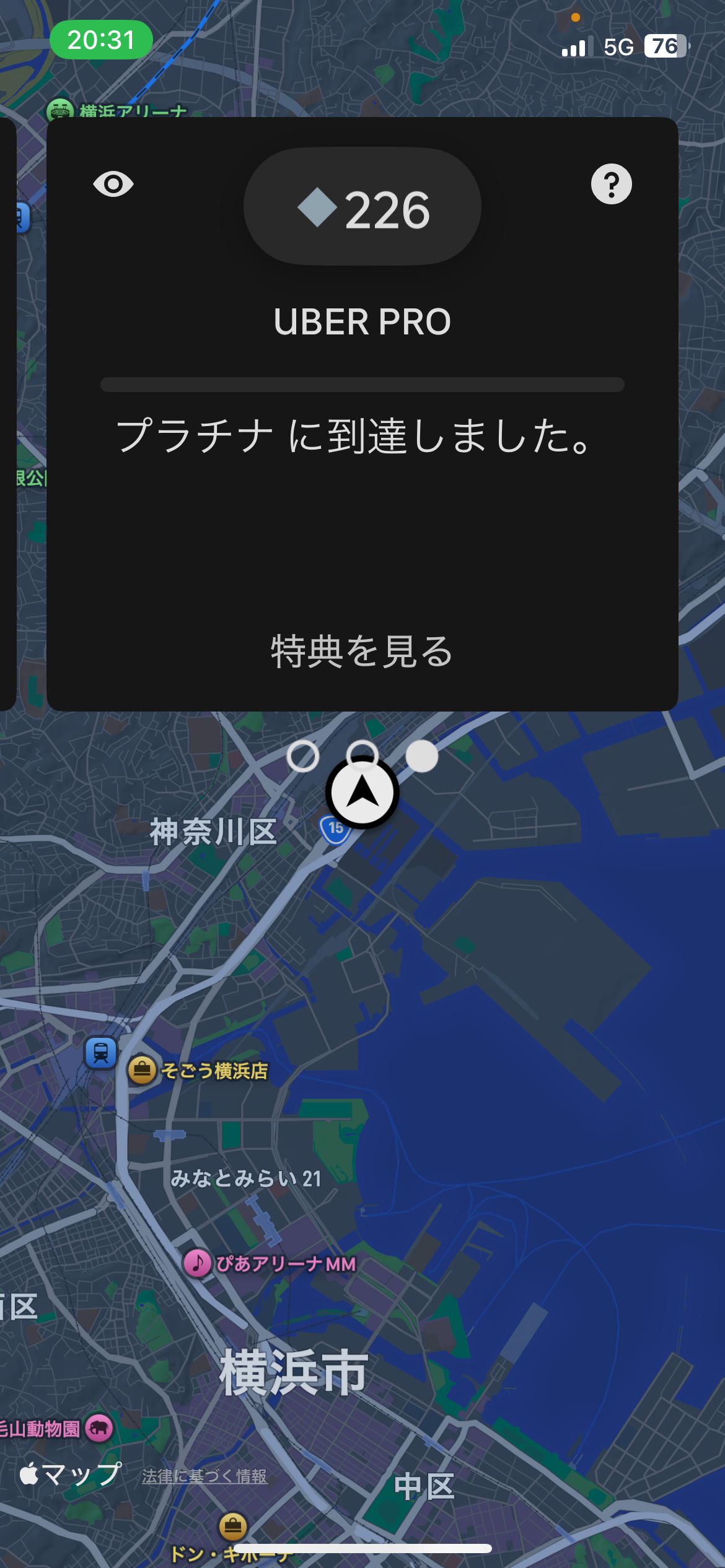Open ぴあアリーナMM map marker
Image resolution: width=725 pixels, height=1568 pixels.
coord(198,1263)
